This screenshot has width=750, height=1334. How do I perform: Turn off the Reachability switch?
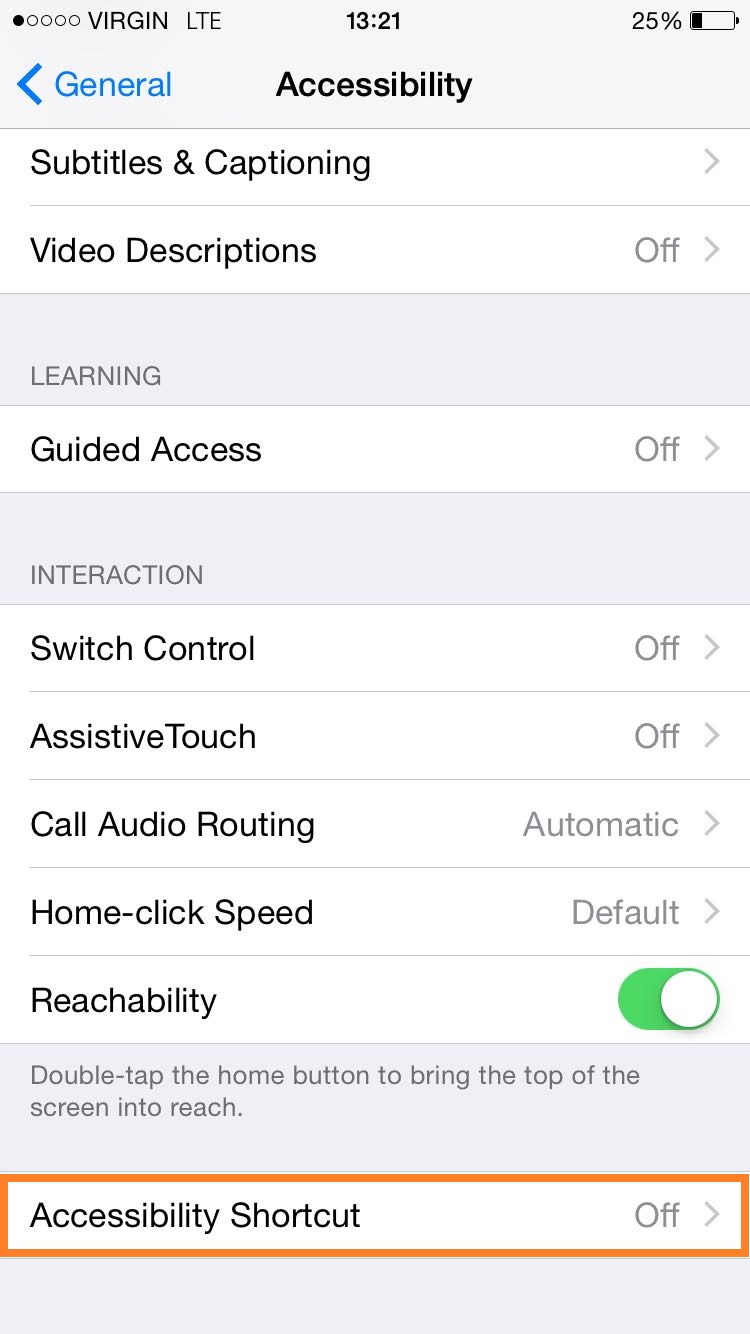tap(668, 999)
